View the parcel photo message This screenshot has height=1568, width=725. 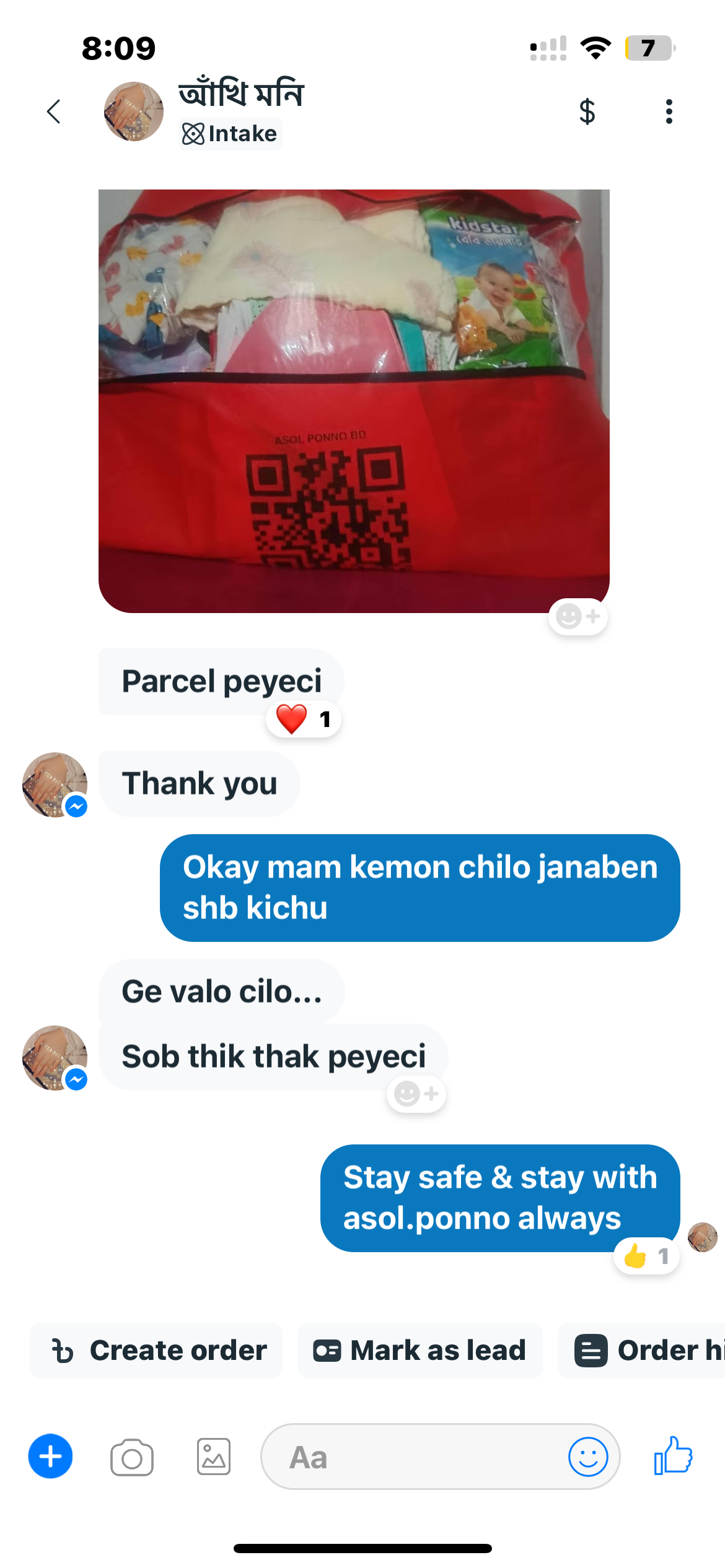pyautogui.click(x=353, y=400)
